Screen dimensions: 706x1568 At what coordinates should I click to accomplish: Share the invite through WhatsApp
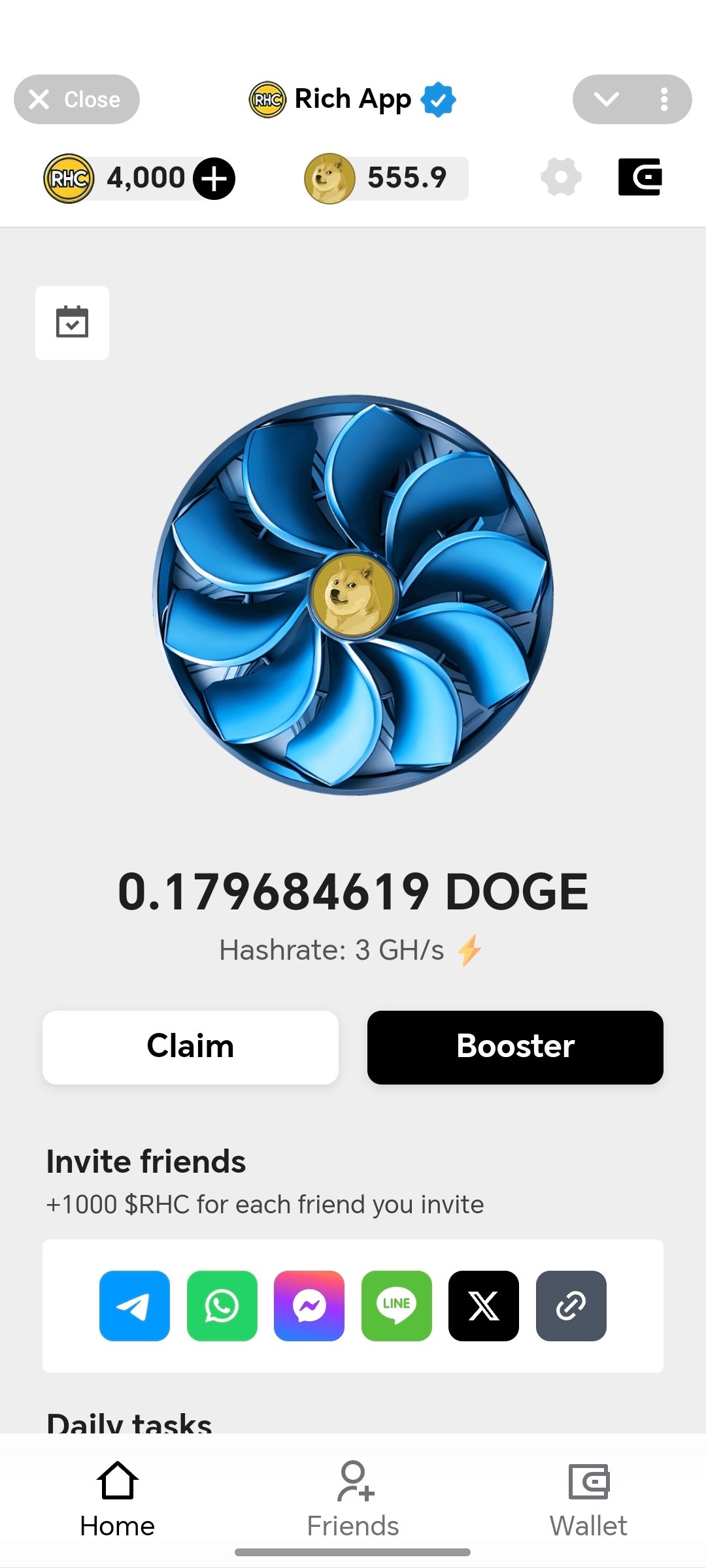(x=222, y=1305)
